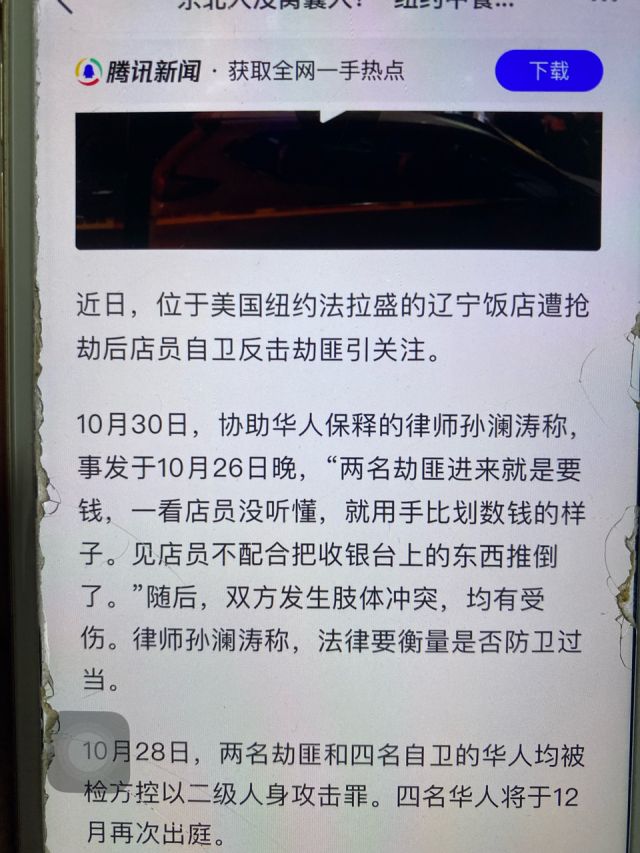Image resolution: width=640 pixels, height=853 pixels.
Task: Tap the AssistiveTouch floating button
Action: (89, 751)
